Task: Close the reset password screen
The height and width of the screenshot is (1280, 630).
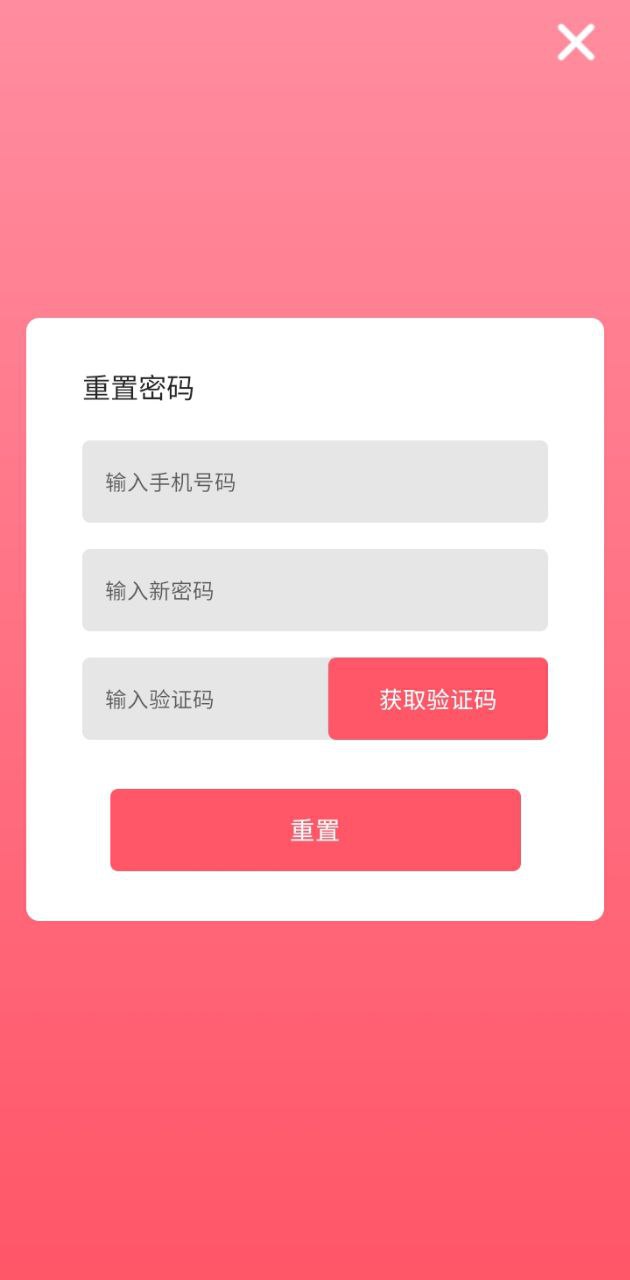Action: [576, 42]
